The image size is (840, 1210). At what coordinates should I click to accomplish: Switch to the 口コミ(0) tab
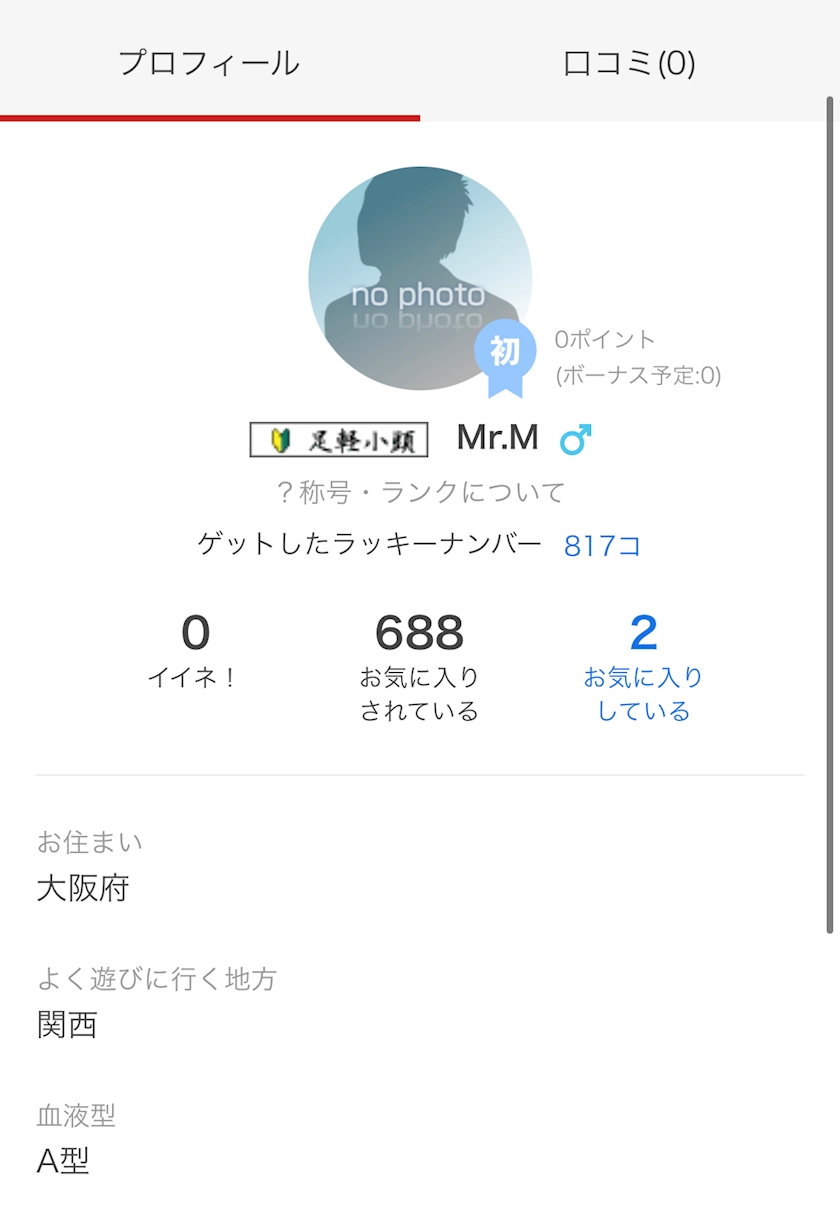pyautogui.click(x=629, y=62)
